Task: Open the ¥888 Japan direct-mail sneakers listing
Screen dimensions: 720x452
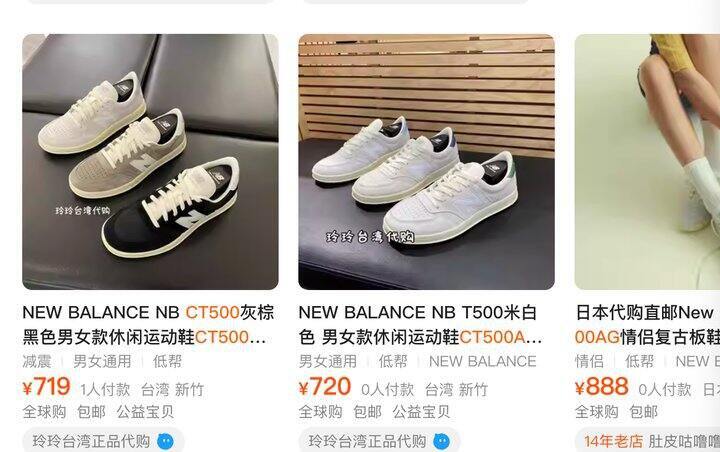Action: [x=647, y=162]
